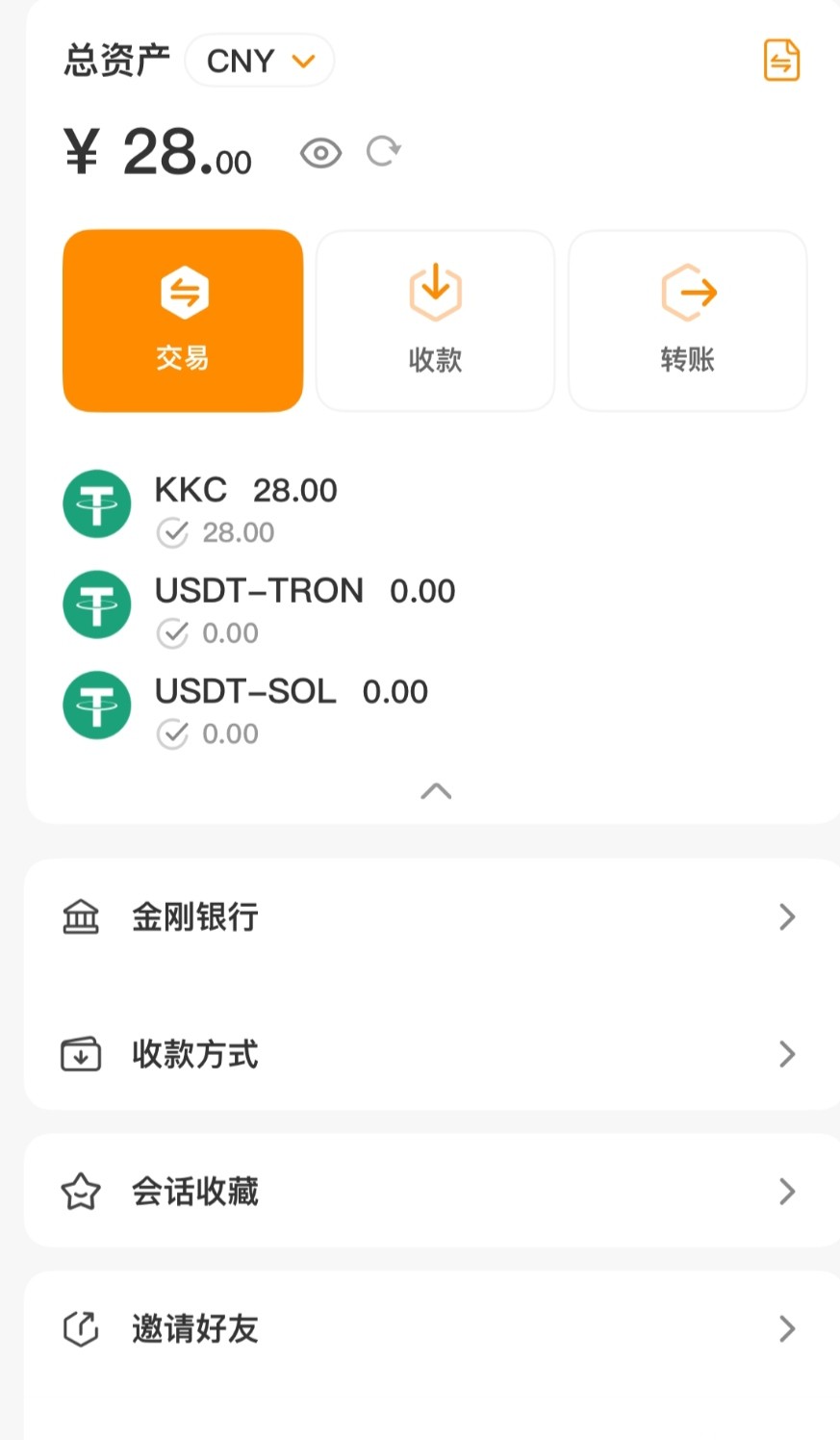Image resolution: width=840 pixels, height=1440 pixels.
Task: Open the transaction records icon
Action: pyautogui.click(x=781, y=61)
